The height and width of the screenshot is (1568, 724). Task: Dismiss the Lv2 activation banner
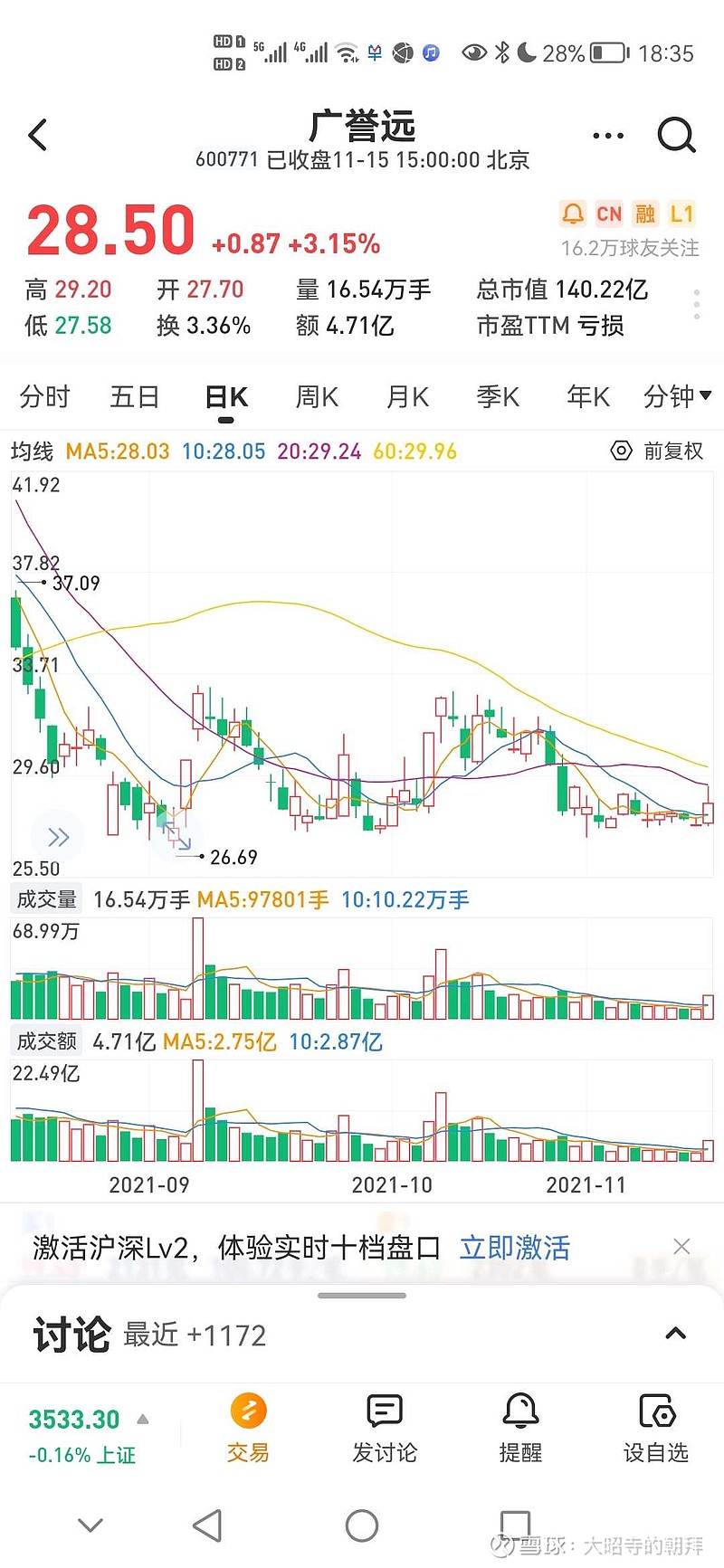pyautogui.click(x=681, y=1247)
